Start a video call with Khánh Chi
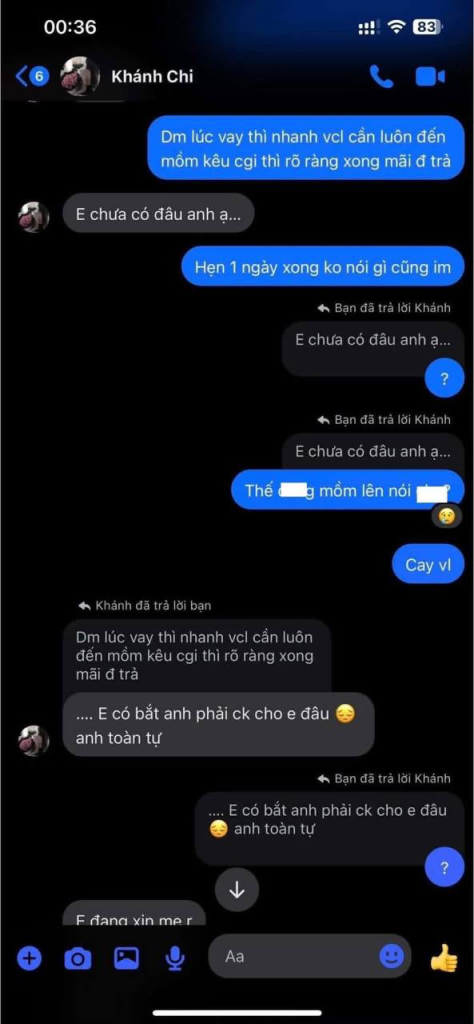 click(430, 76)
